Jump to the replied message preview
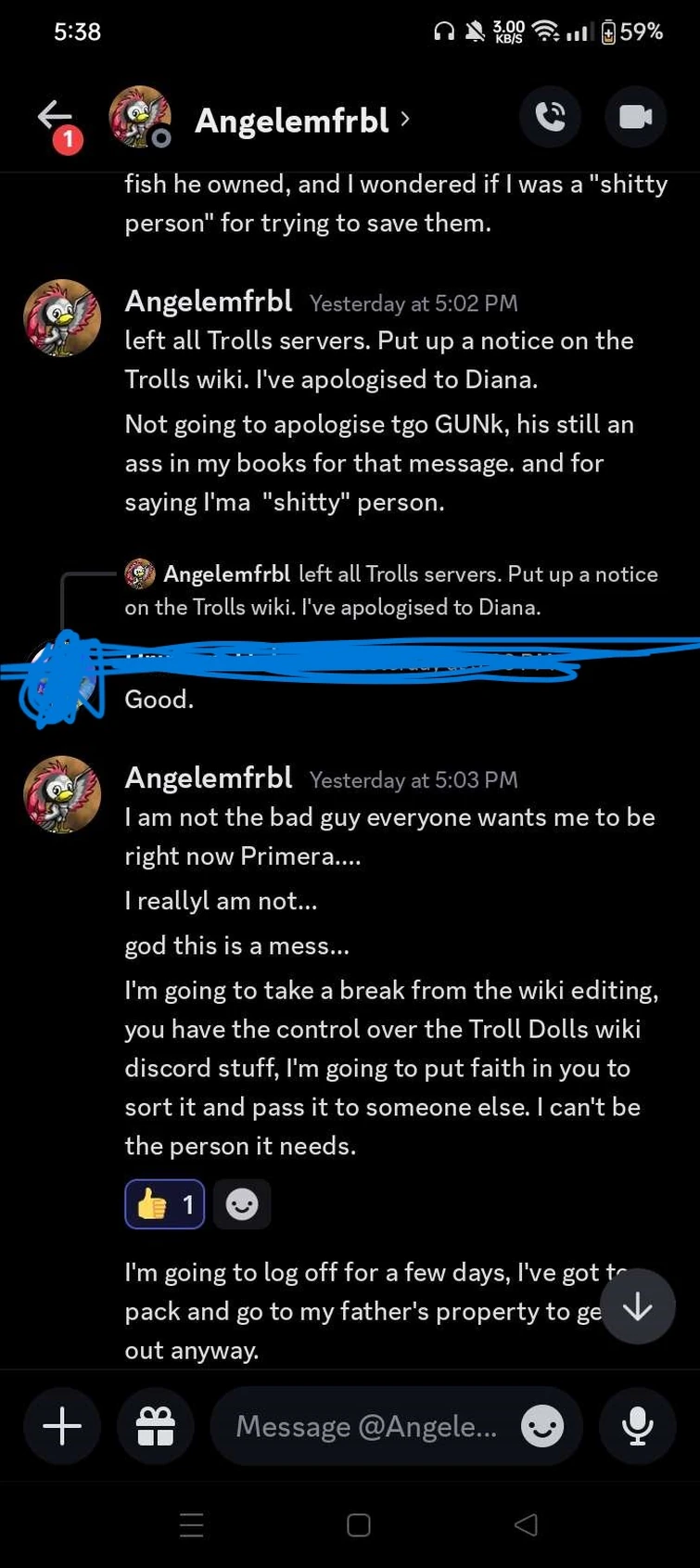Screen dimensions: 700x1568 (389, 590)
